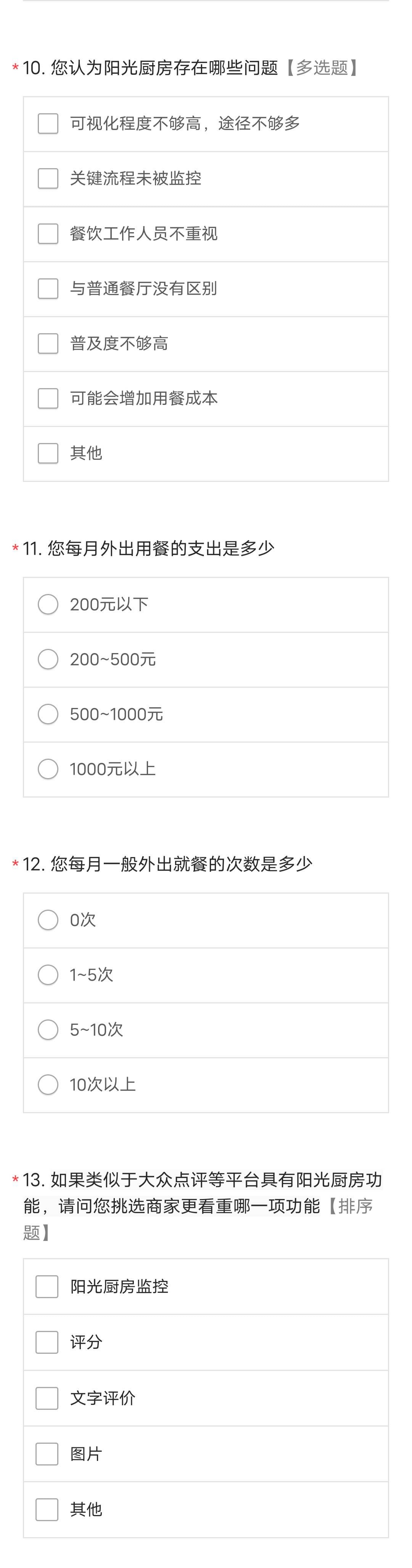Select 200~500元 radio option

point(48,659)
